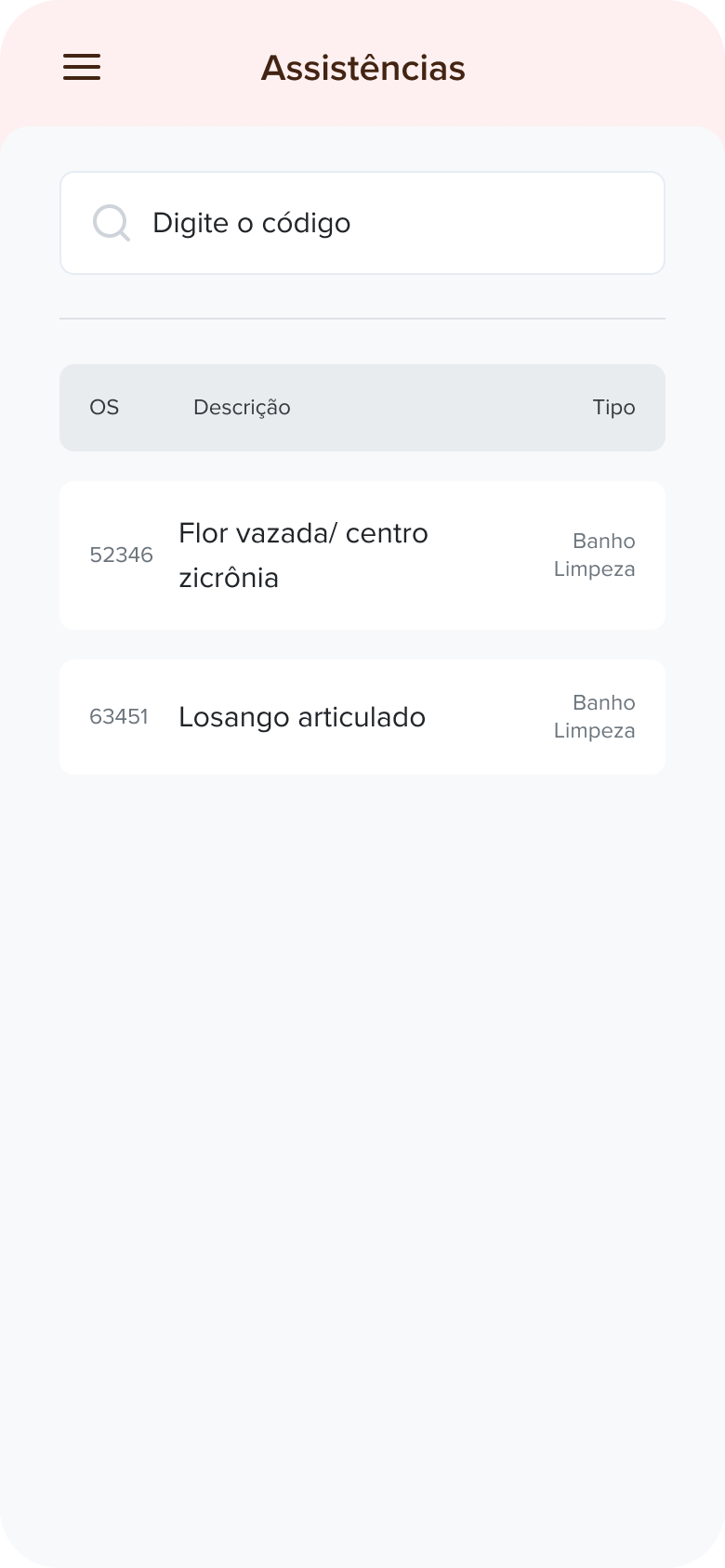Click the Descrição column header

pyautogui.click(x=242, y=407)
